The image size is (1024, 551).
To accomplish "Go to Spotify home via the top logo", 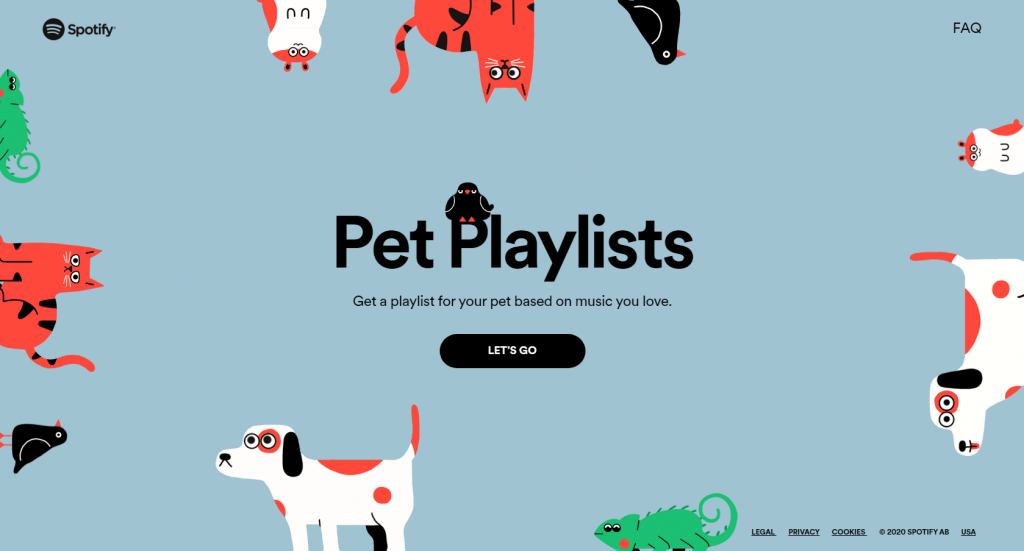I will coord(79,30).
